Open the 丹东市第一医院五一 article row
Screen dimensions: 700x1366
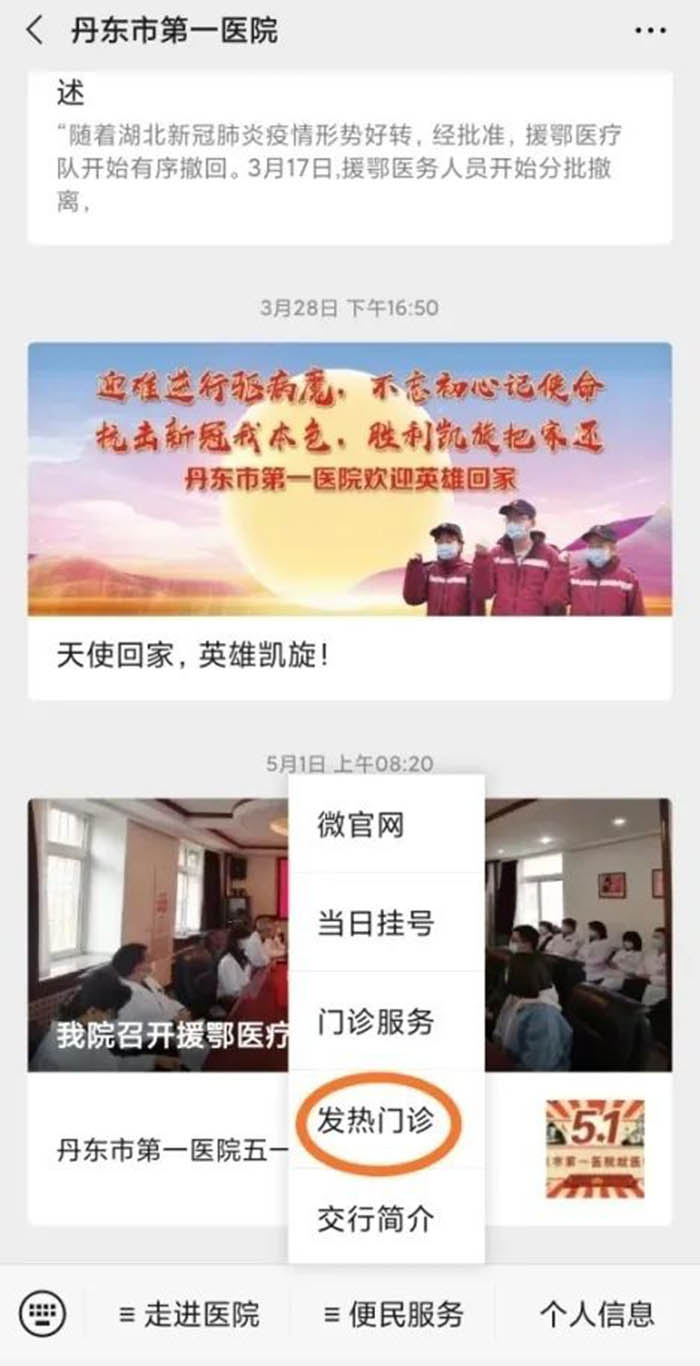[x=160, y=1149]
